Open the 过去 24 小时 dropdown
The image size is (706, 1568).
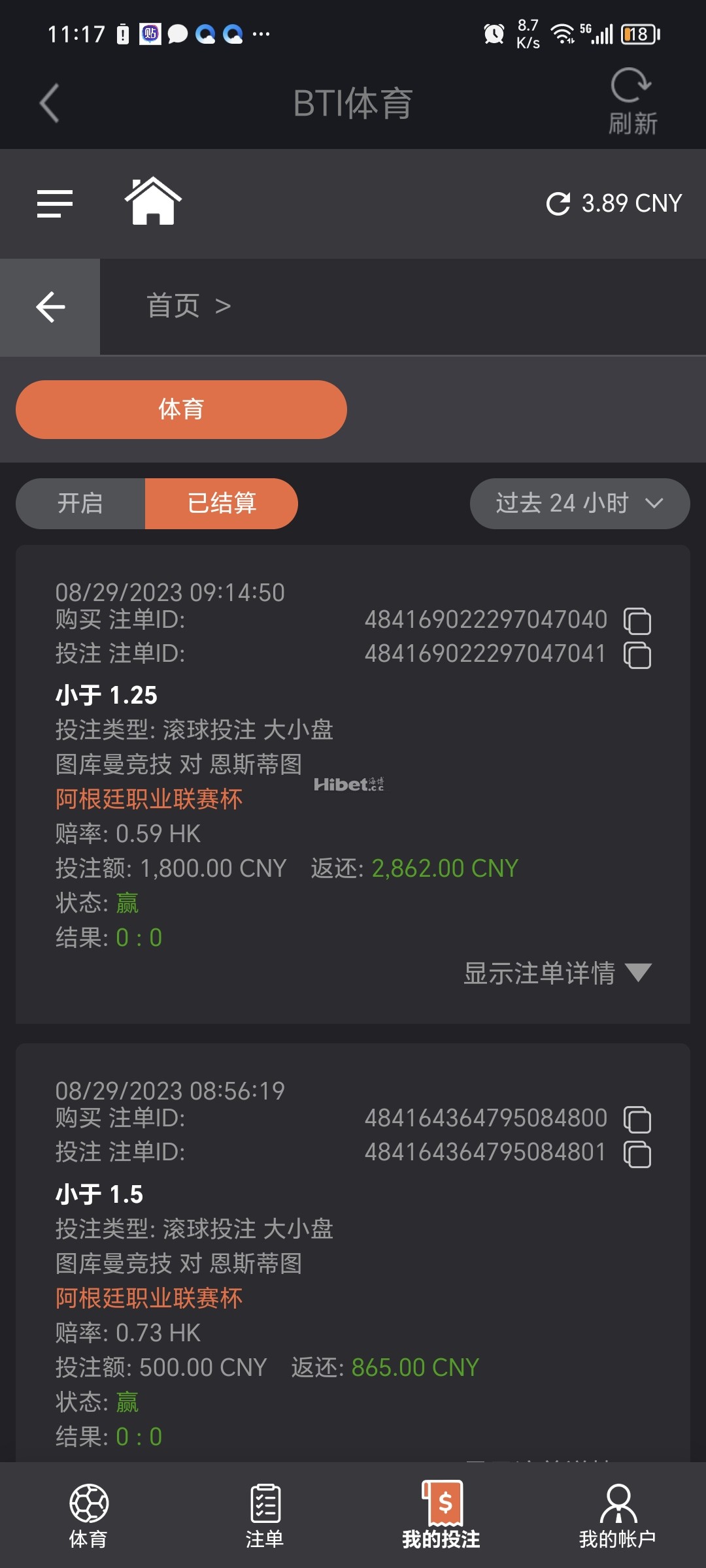pyautogui.click(x=579, y=504)
